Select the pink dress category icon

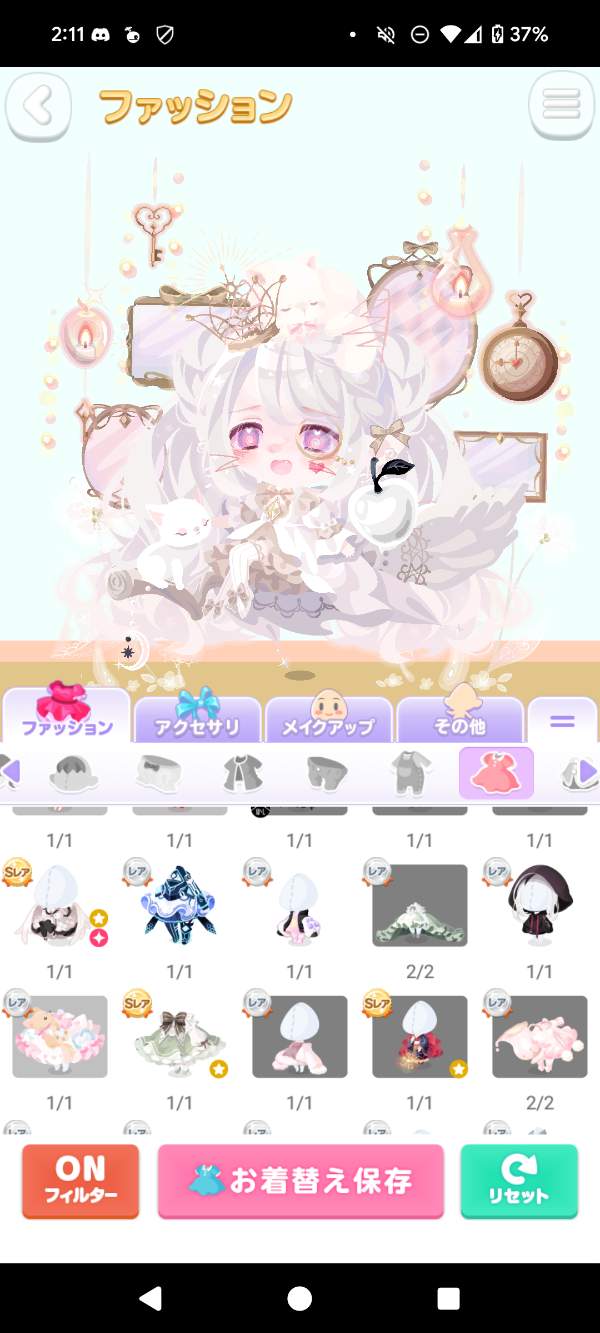pos(496,773)
